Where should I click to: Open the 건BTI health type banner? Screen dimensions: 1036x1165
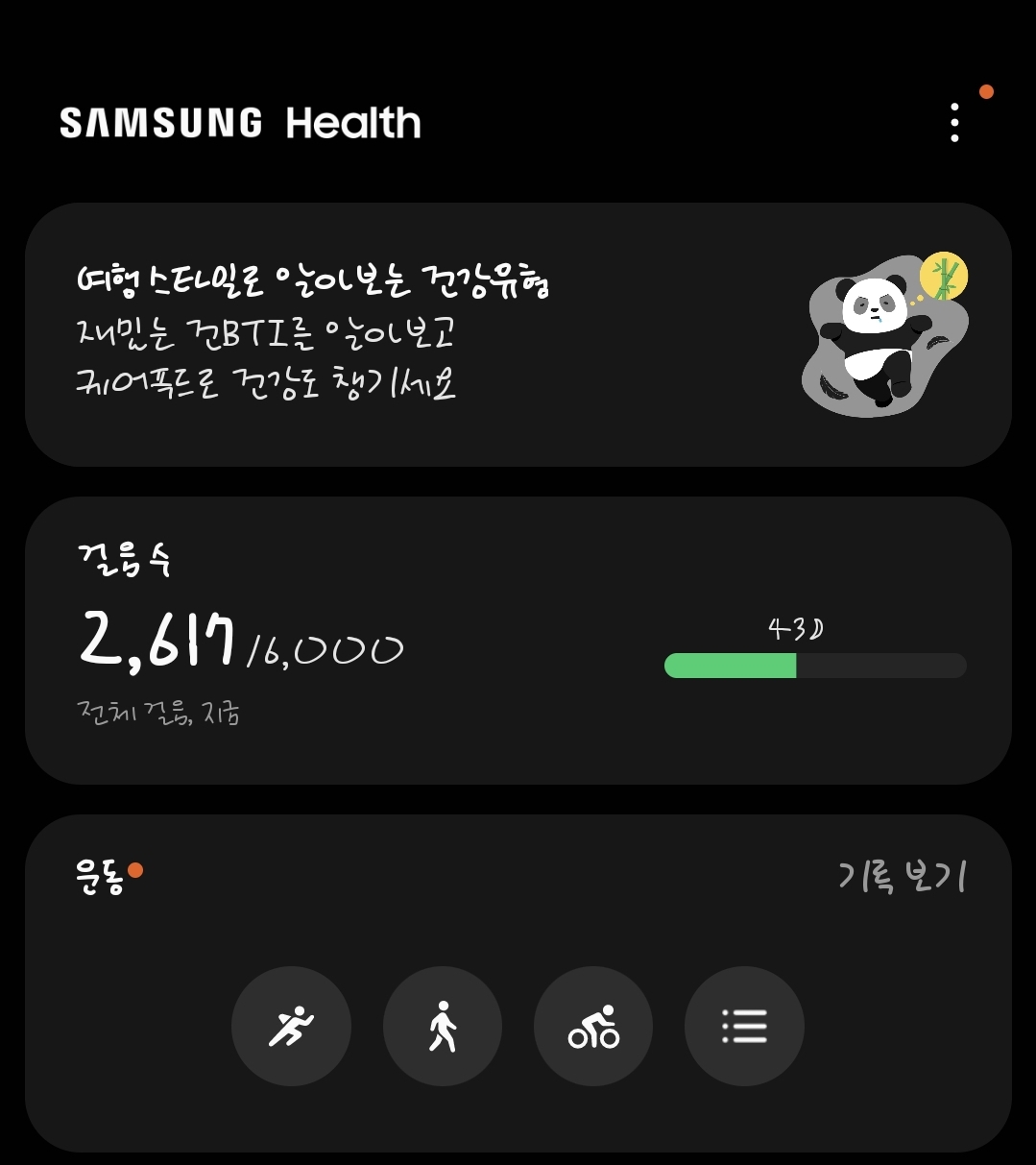click(518, 334)
